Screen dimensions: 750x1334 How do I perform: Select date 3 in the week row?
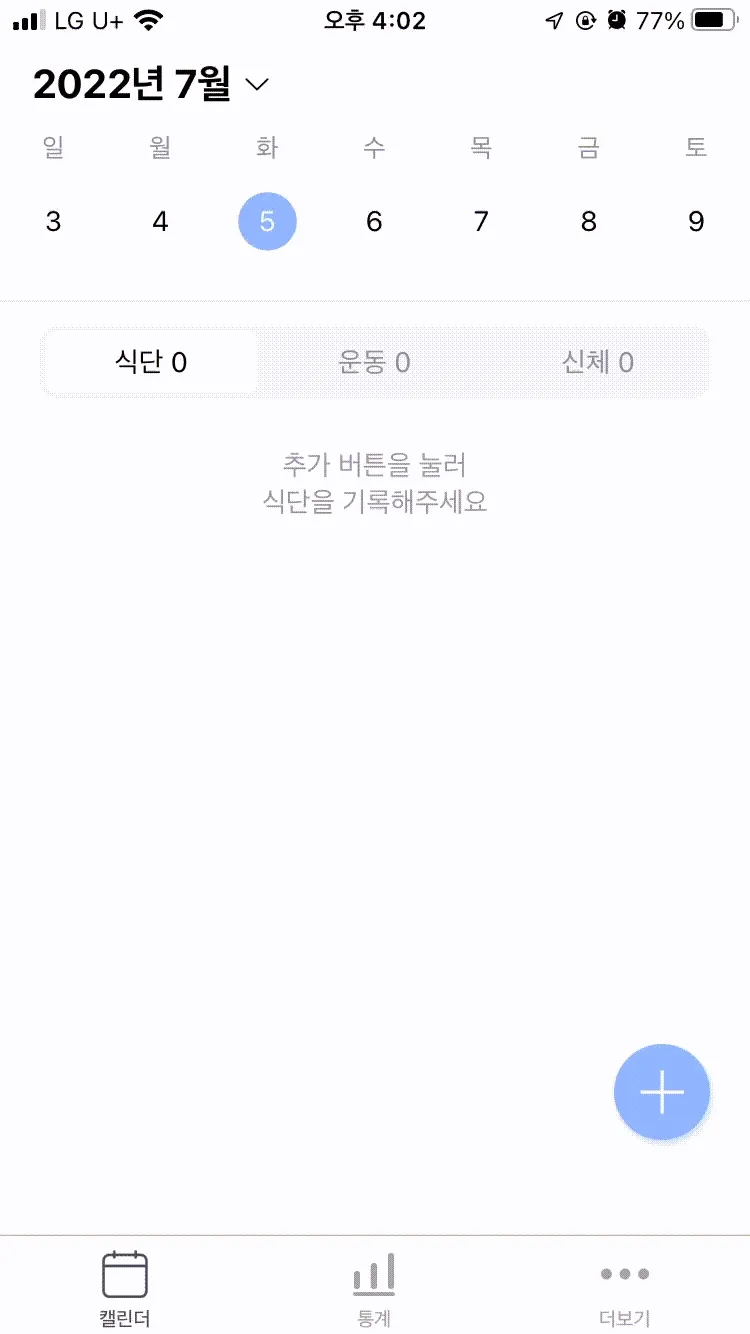click(x=53, y=221)
